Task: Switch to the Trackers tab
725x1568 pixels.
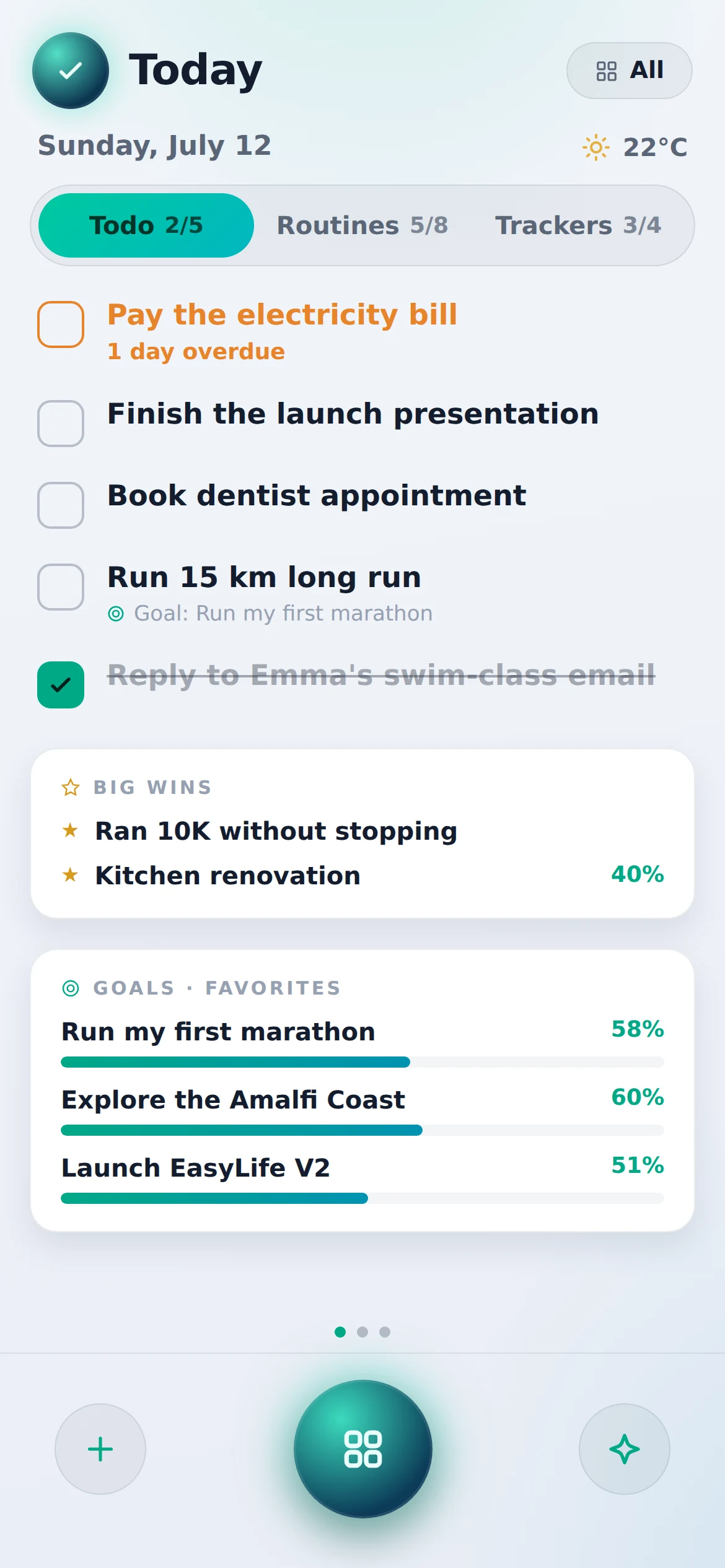Action: coord(578,225)
